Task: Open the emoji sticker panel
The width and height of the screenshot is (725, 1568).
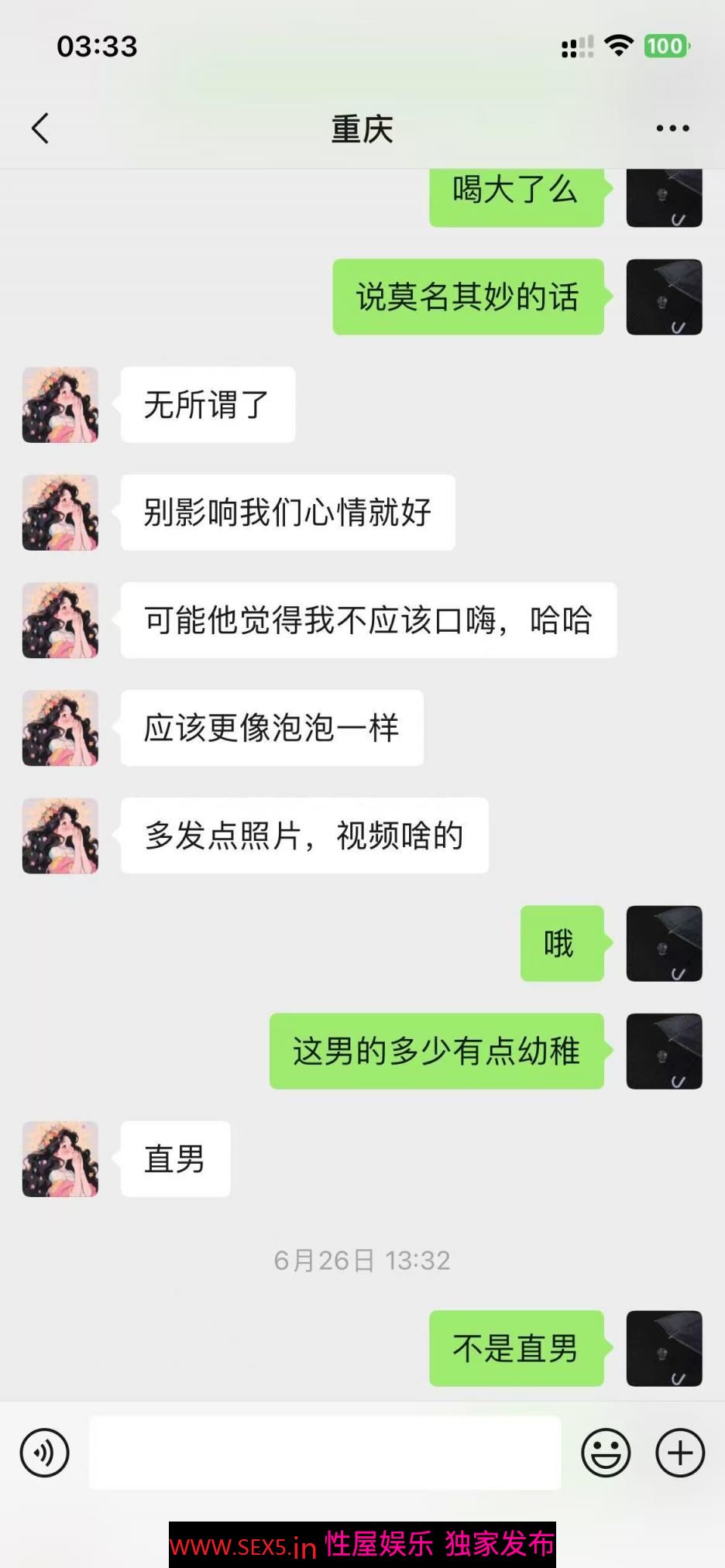Action: pos(606,1453)
